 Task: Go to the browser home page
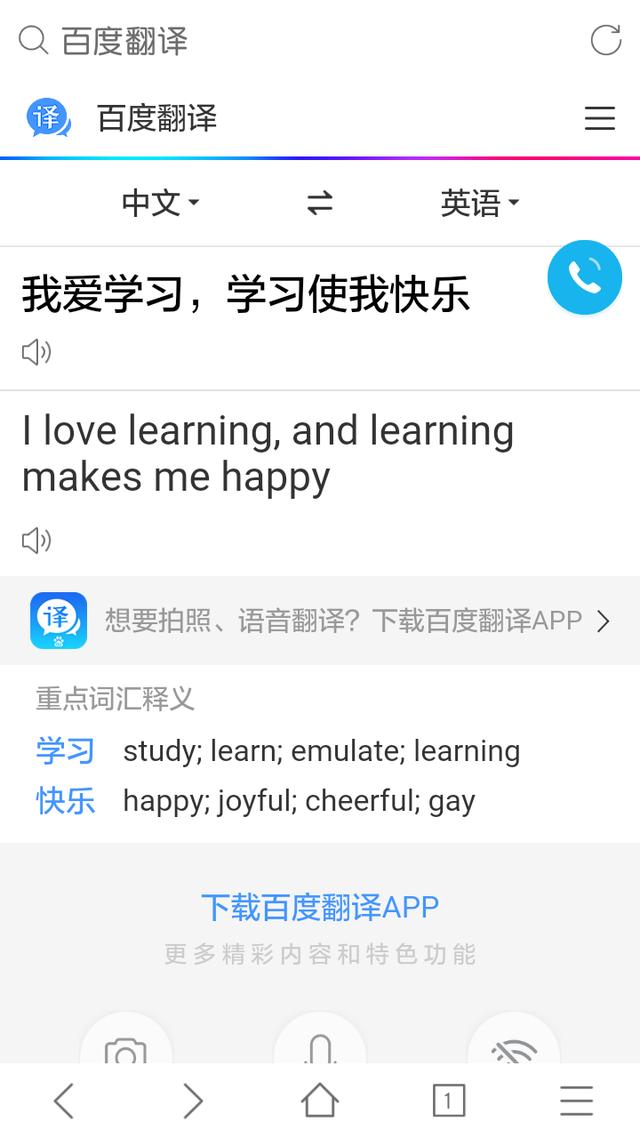tap(320, 1100)
